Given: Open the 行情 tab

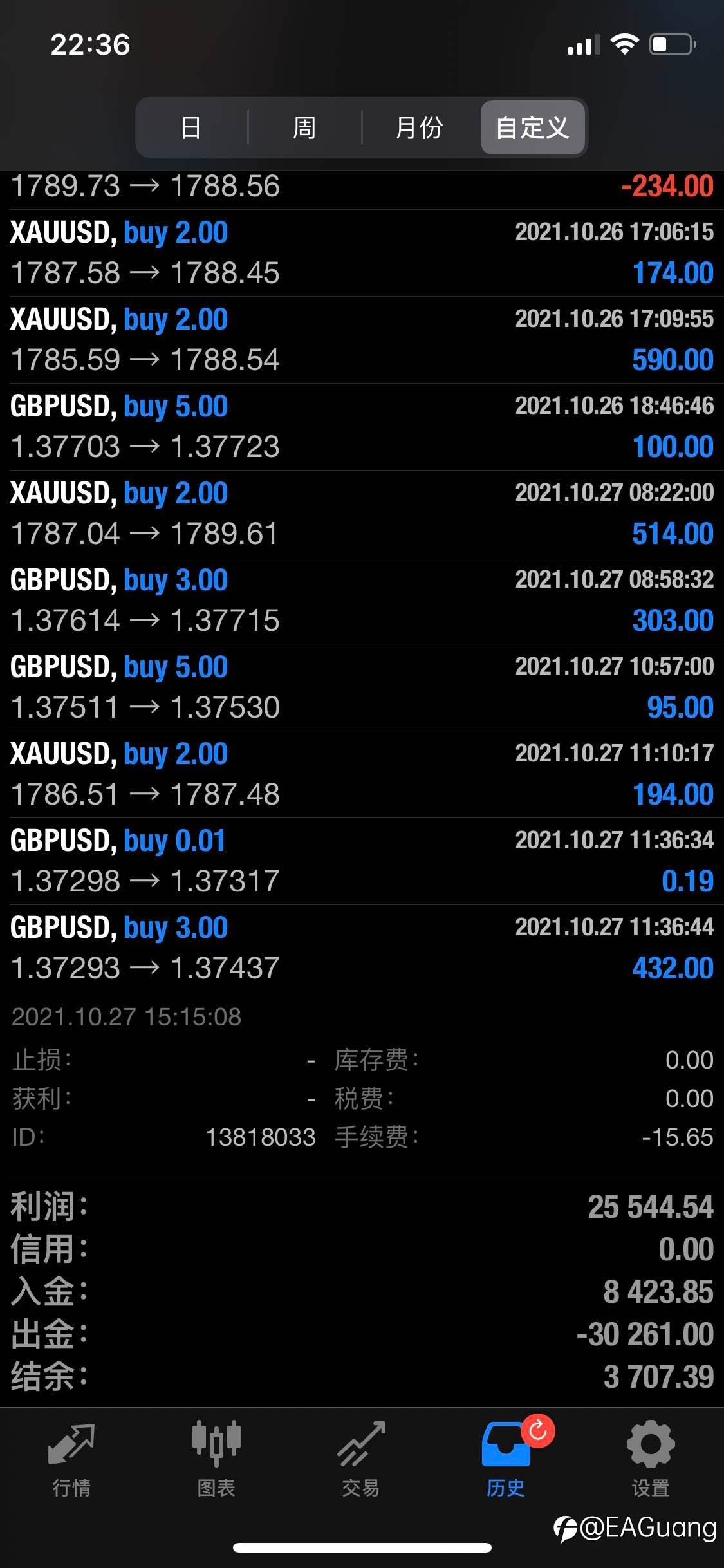Looking at the screenshot, I should [71, 1460].
